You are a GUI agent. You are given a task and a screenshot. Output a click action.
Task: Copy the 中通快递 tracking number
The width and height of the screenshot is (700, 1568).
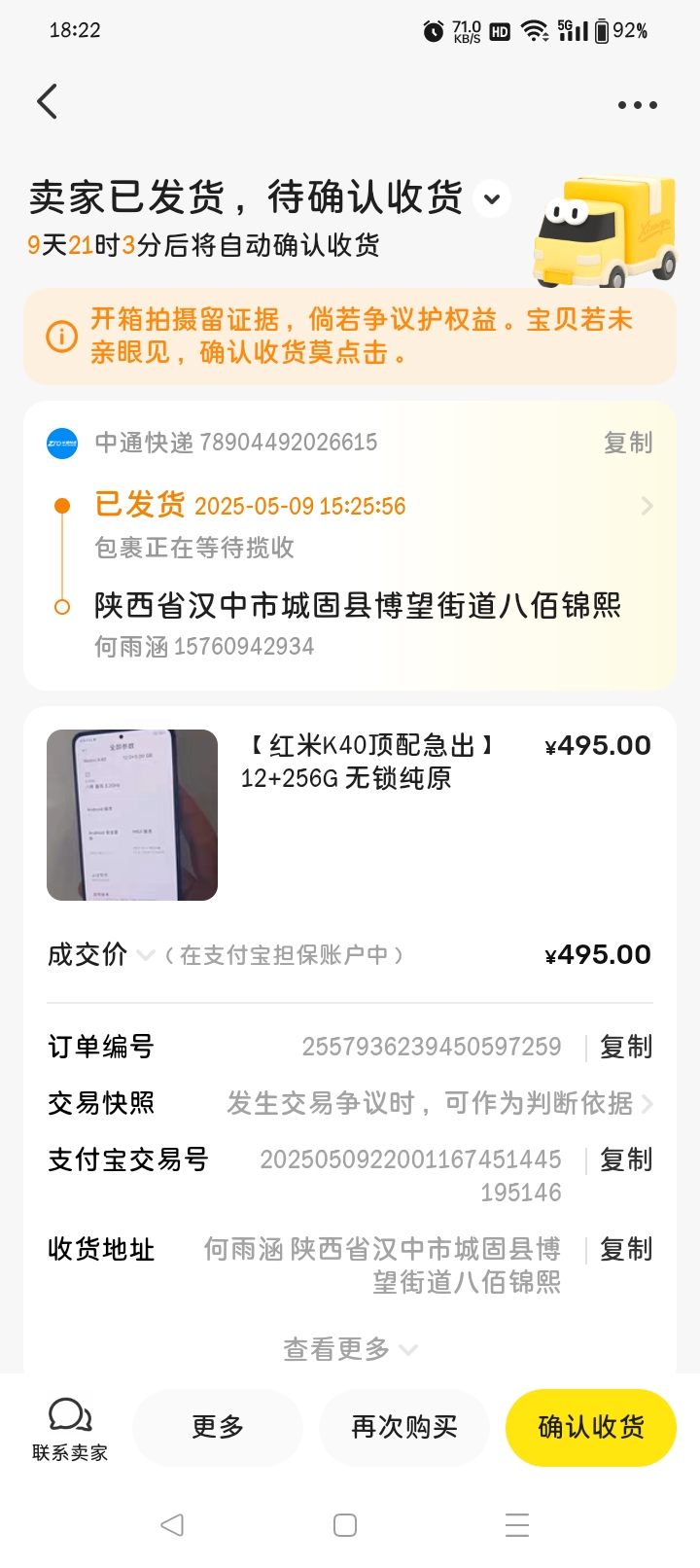coord(627,443)
